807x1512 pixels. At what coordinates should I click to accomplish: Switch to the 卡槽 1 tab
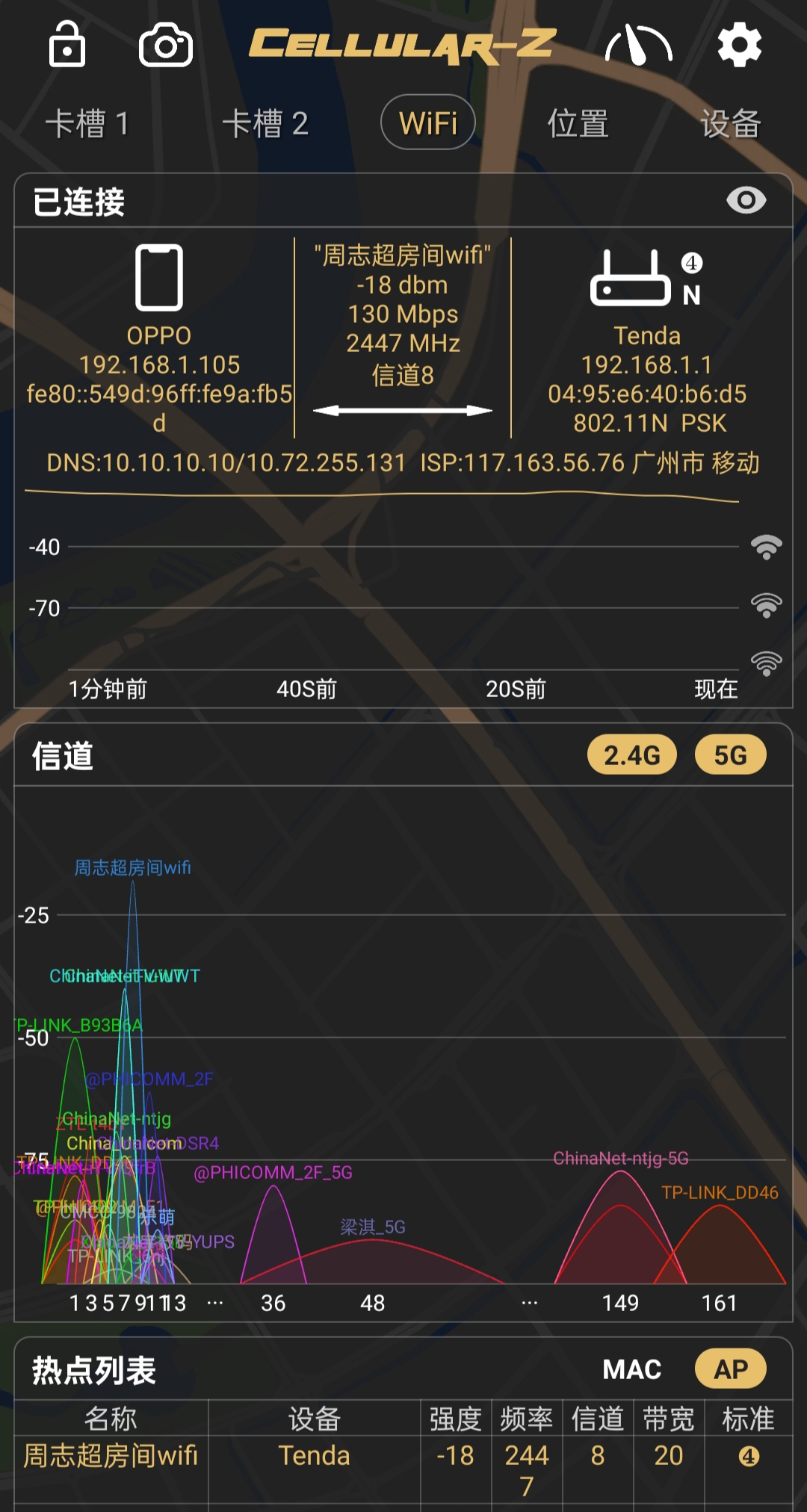[x=87, y=123]
